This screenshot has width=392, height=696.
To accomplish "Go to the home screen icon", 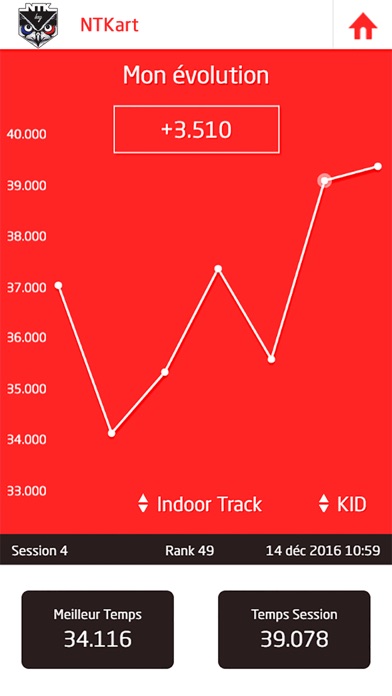I will [363, 26].
